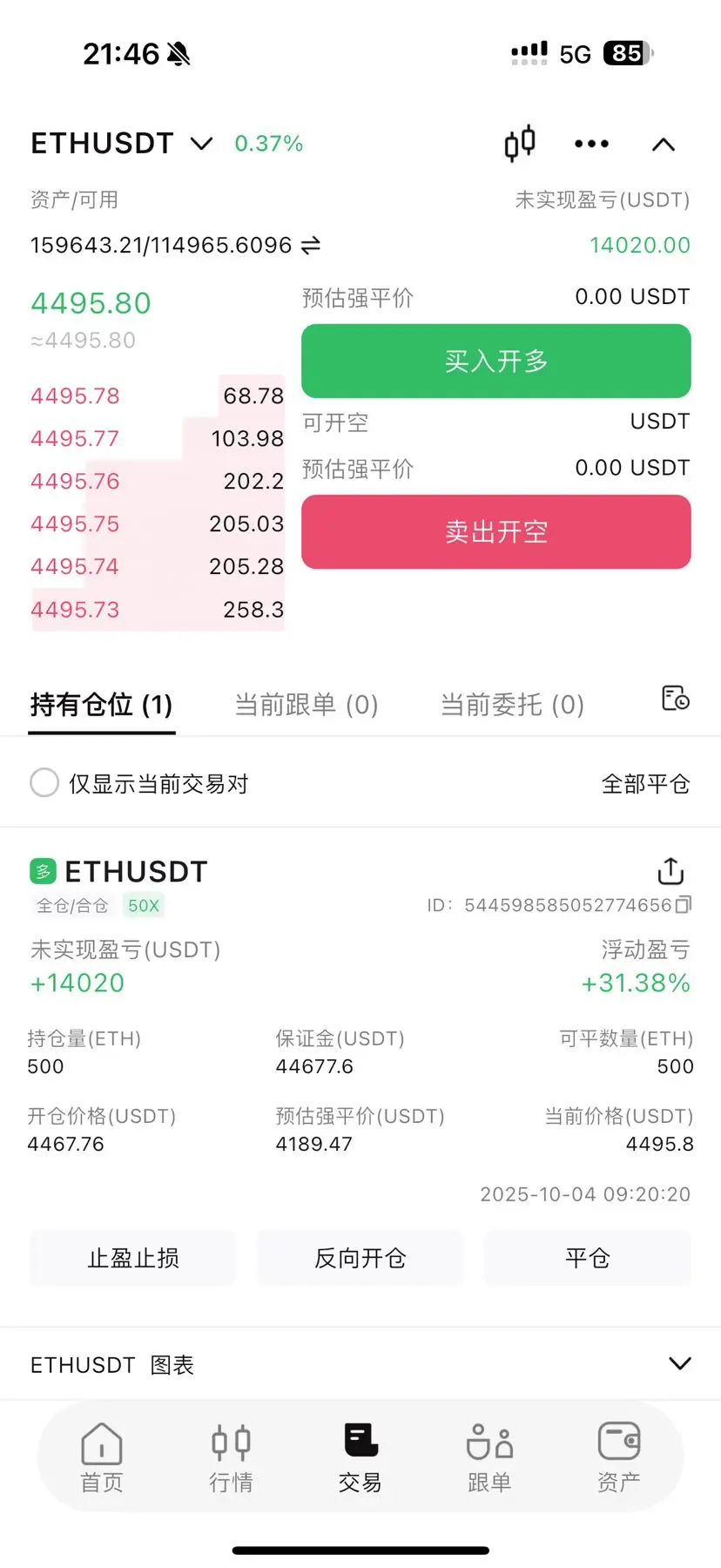This screenshot has width=721, height=1568.
Task: Open 止盈止损 settings
Action: point(133,1258)
